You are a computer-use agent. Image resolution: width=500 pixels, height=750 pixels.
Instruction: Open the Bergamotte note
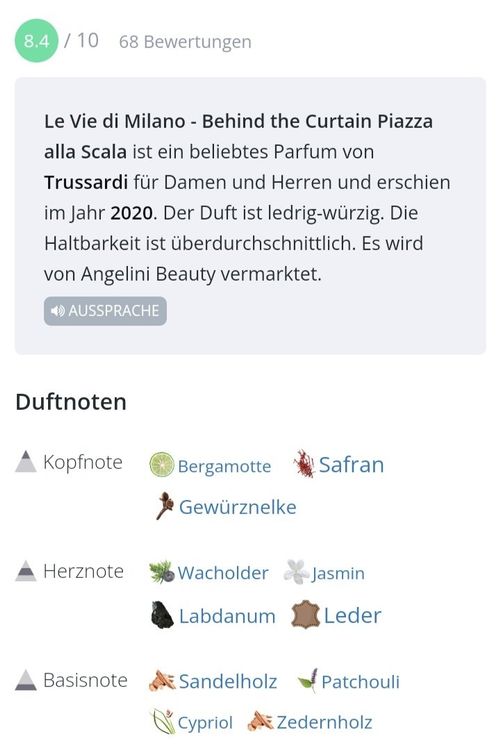(x=210, y=465)
